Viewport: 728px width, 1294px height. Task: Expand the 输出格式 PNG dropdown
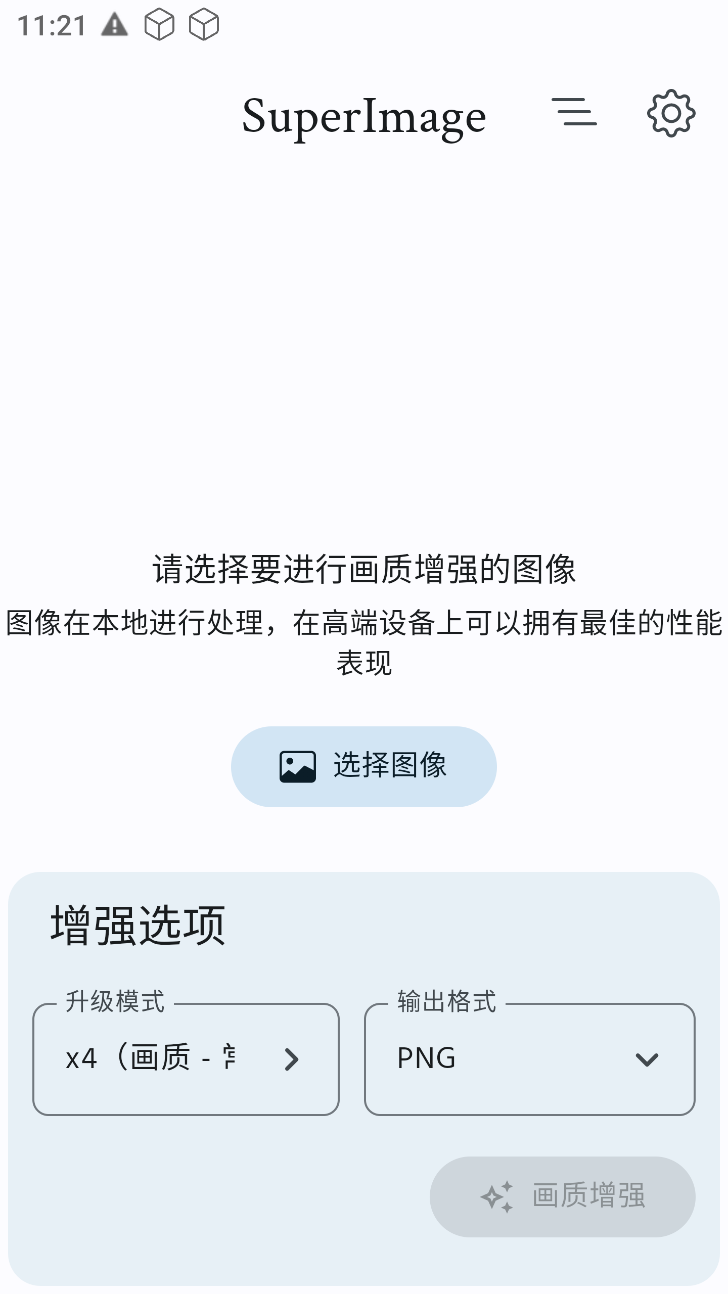tap(529, 1059)
